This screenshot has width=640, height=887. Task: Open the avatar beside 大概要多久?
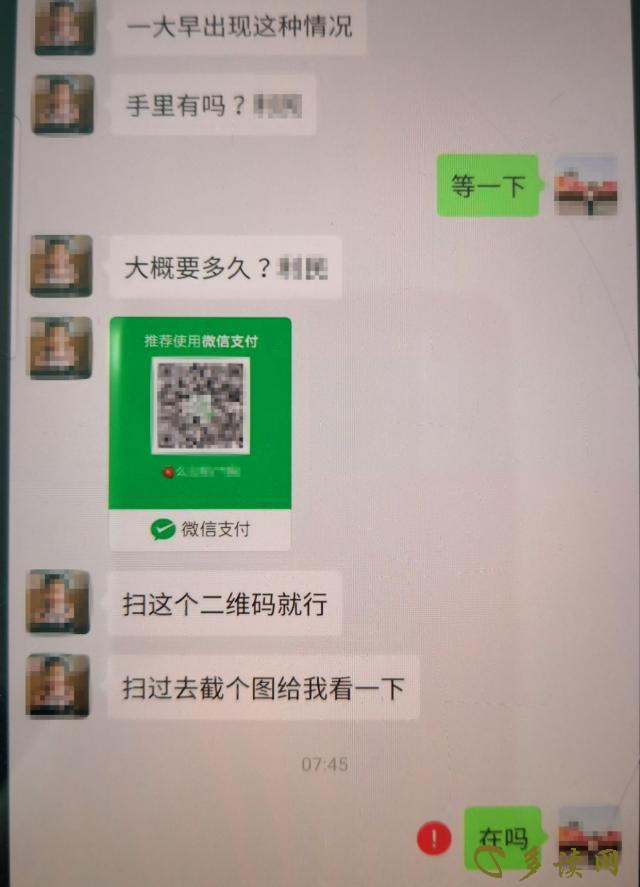pos(61,266)
